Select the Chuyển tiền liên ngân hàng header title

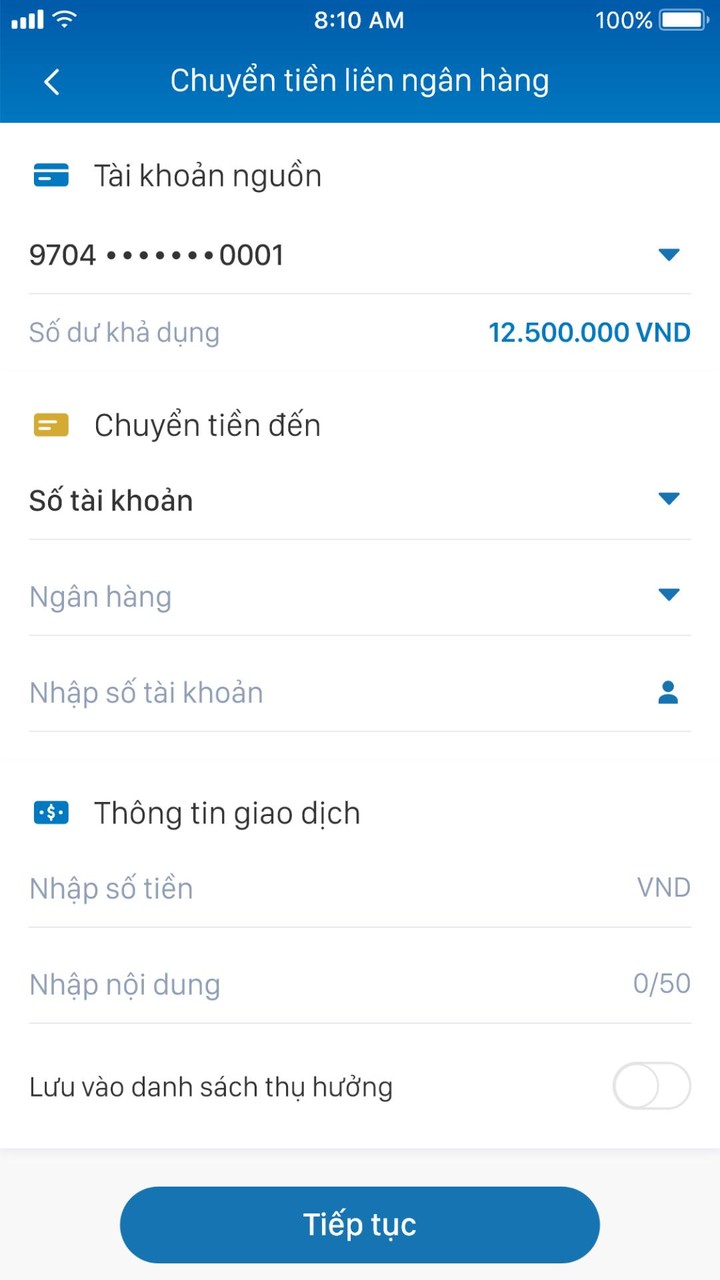[360, 80]
